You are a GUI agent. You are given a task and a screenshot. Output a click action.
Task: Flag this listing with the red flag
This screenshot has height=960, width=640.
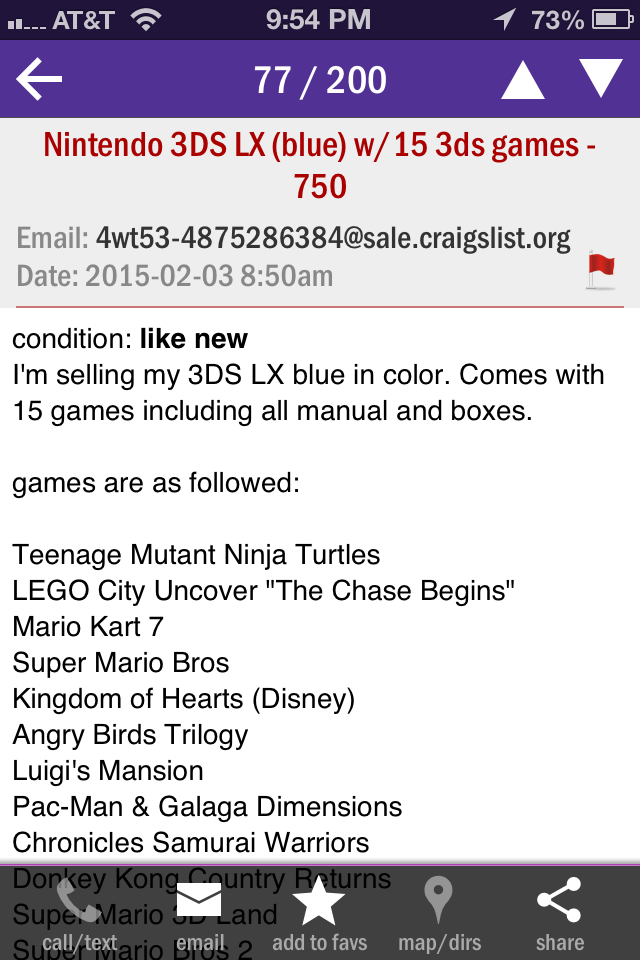600,270
